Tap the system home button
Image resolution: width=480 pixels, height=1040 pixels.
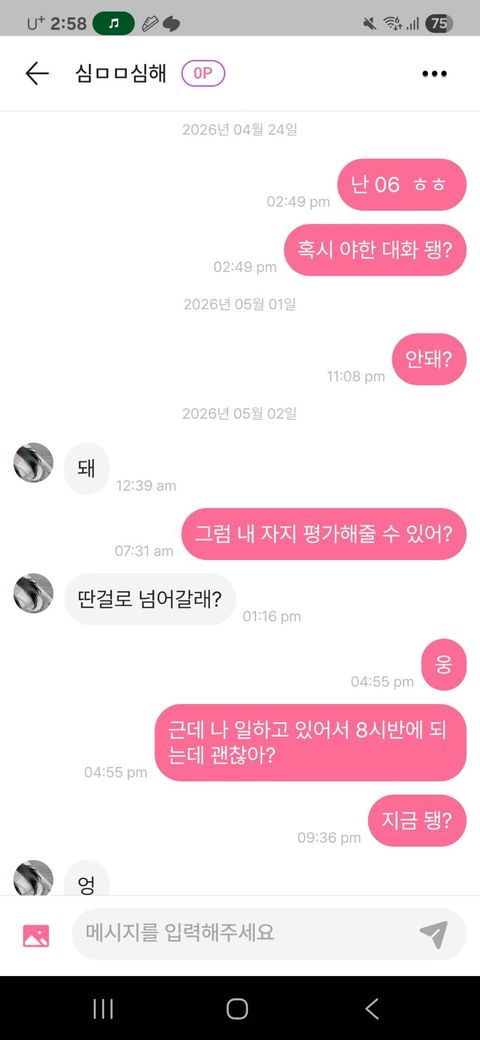tap(237, 1009)
